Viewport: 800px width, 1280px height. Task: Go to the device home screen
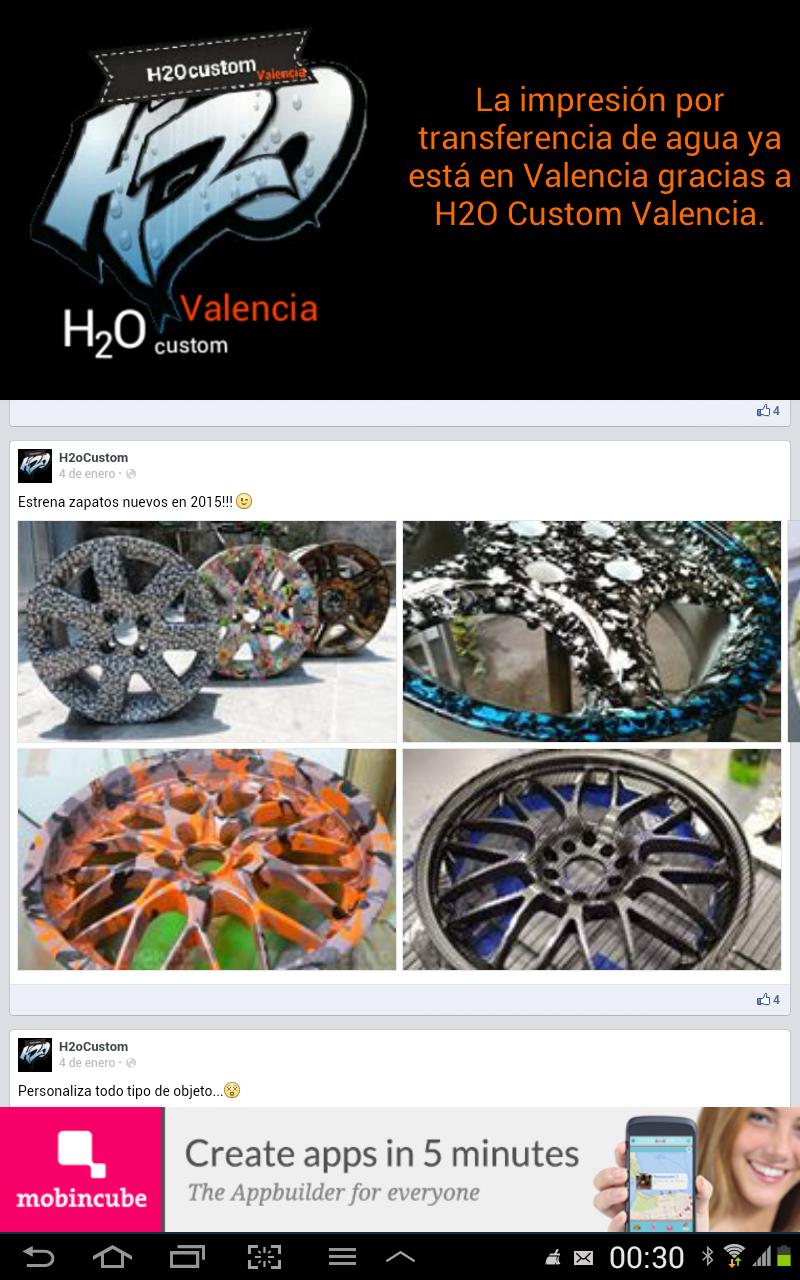tap(112, 1257)
